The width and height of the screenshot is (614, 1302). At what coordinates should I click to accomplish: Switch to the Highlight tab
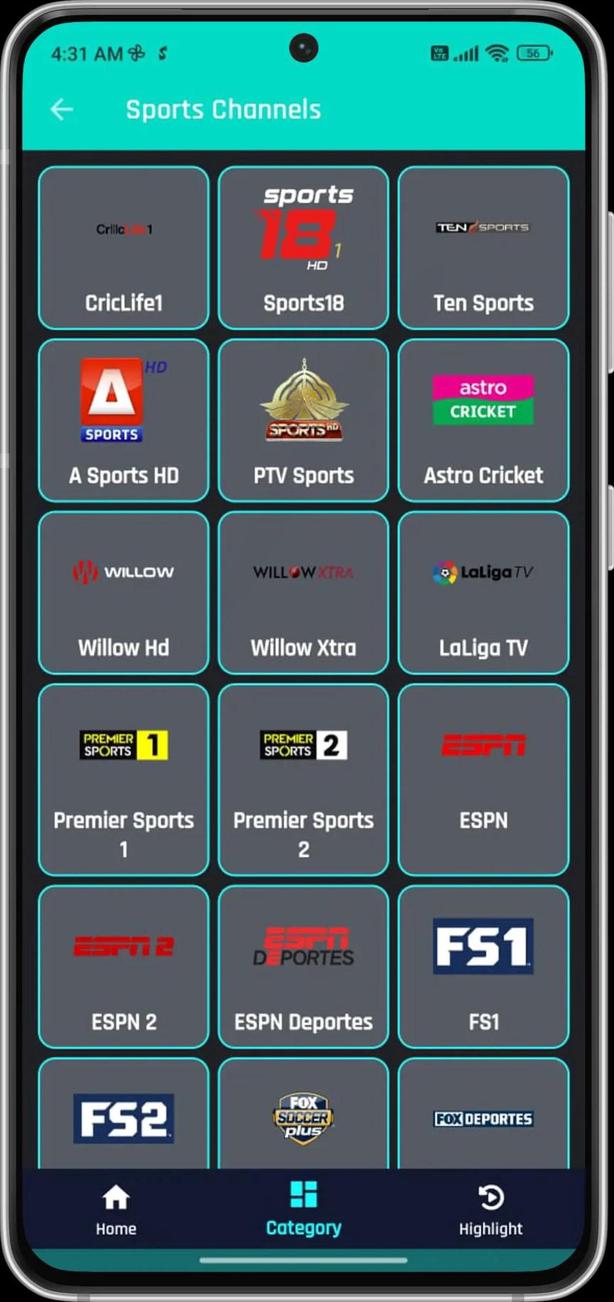[x=490, y=1209]
